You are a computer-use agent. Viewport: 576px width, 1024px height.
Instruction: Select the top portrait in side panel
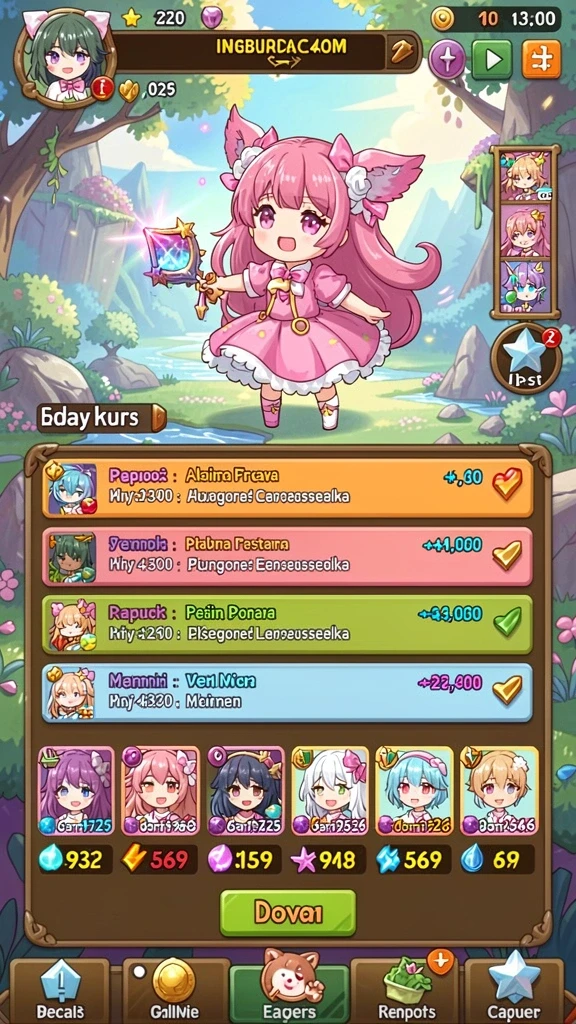pyautogui.click(x=526, y=176)
